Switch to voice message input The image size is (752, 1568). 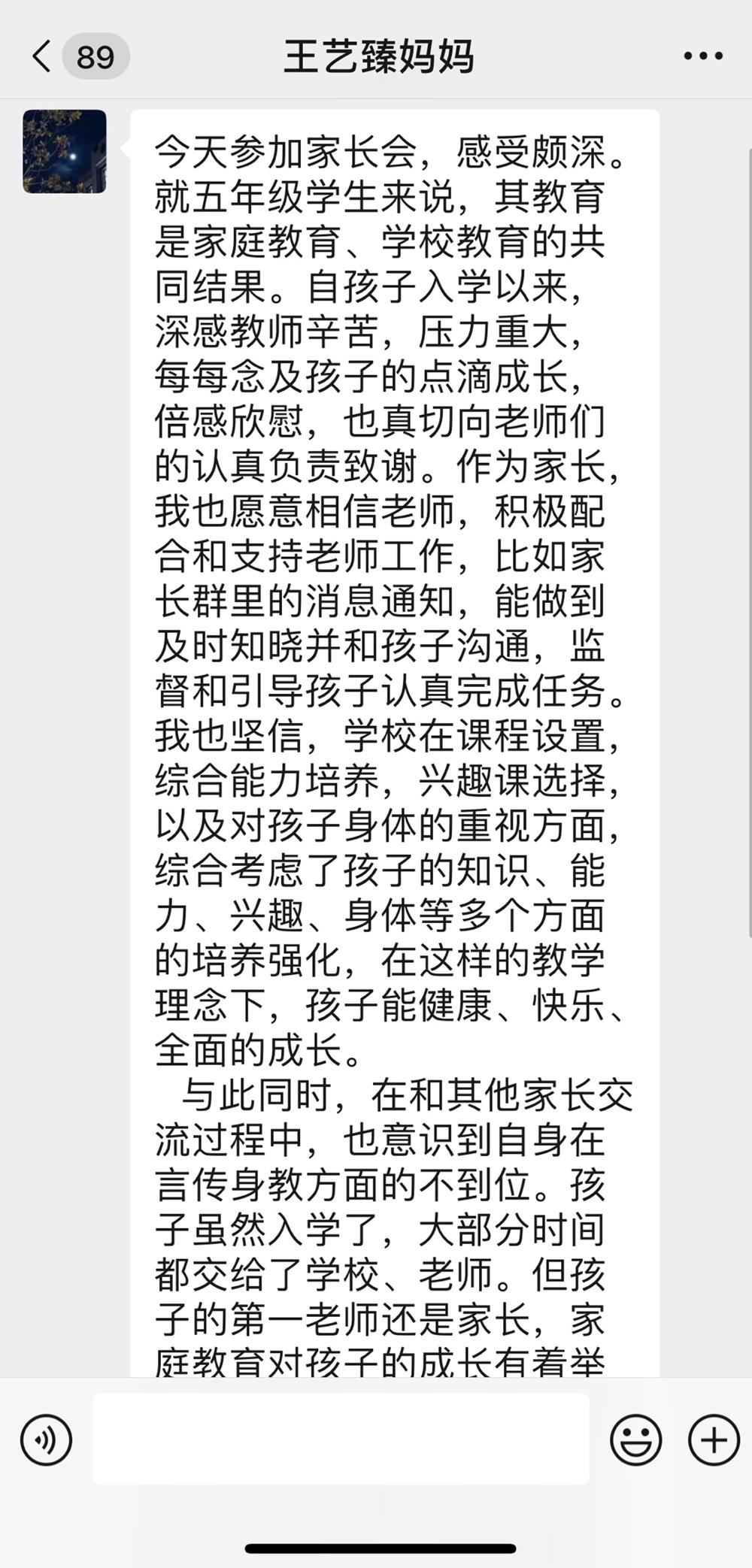46,1440
